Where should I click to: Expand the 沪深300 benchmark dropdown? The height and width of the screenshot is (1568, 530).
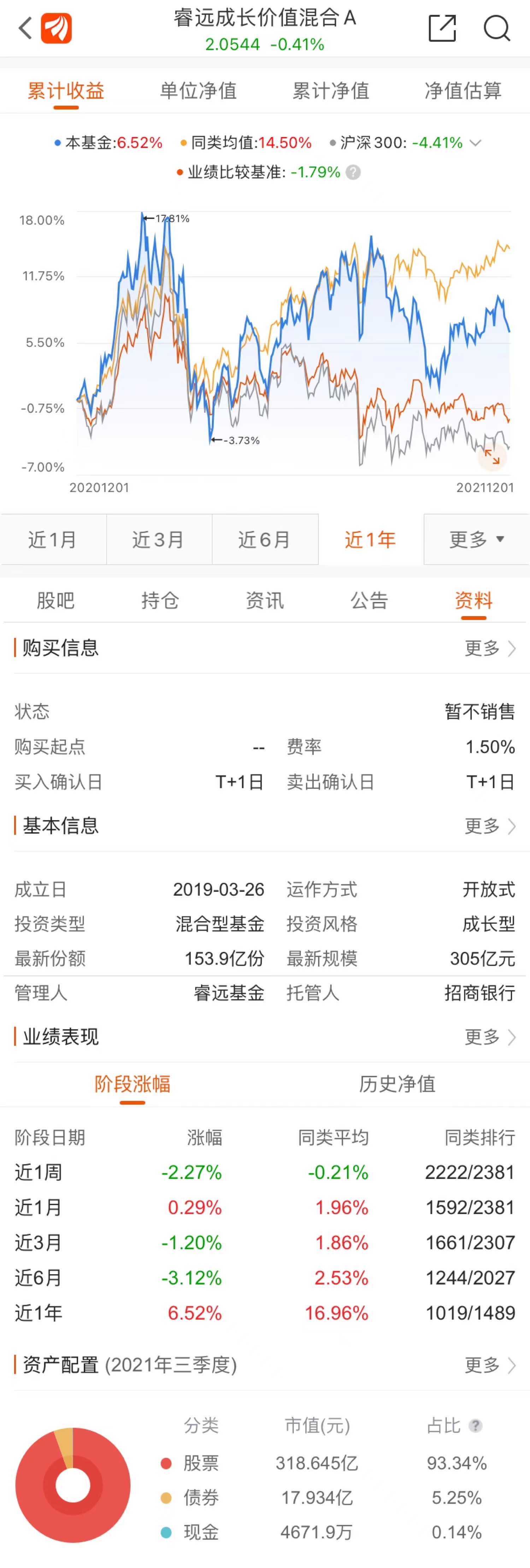pyautogui.click(x=476, y=143)
